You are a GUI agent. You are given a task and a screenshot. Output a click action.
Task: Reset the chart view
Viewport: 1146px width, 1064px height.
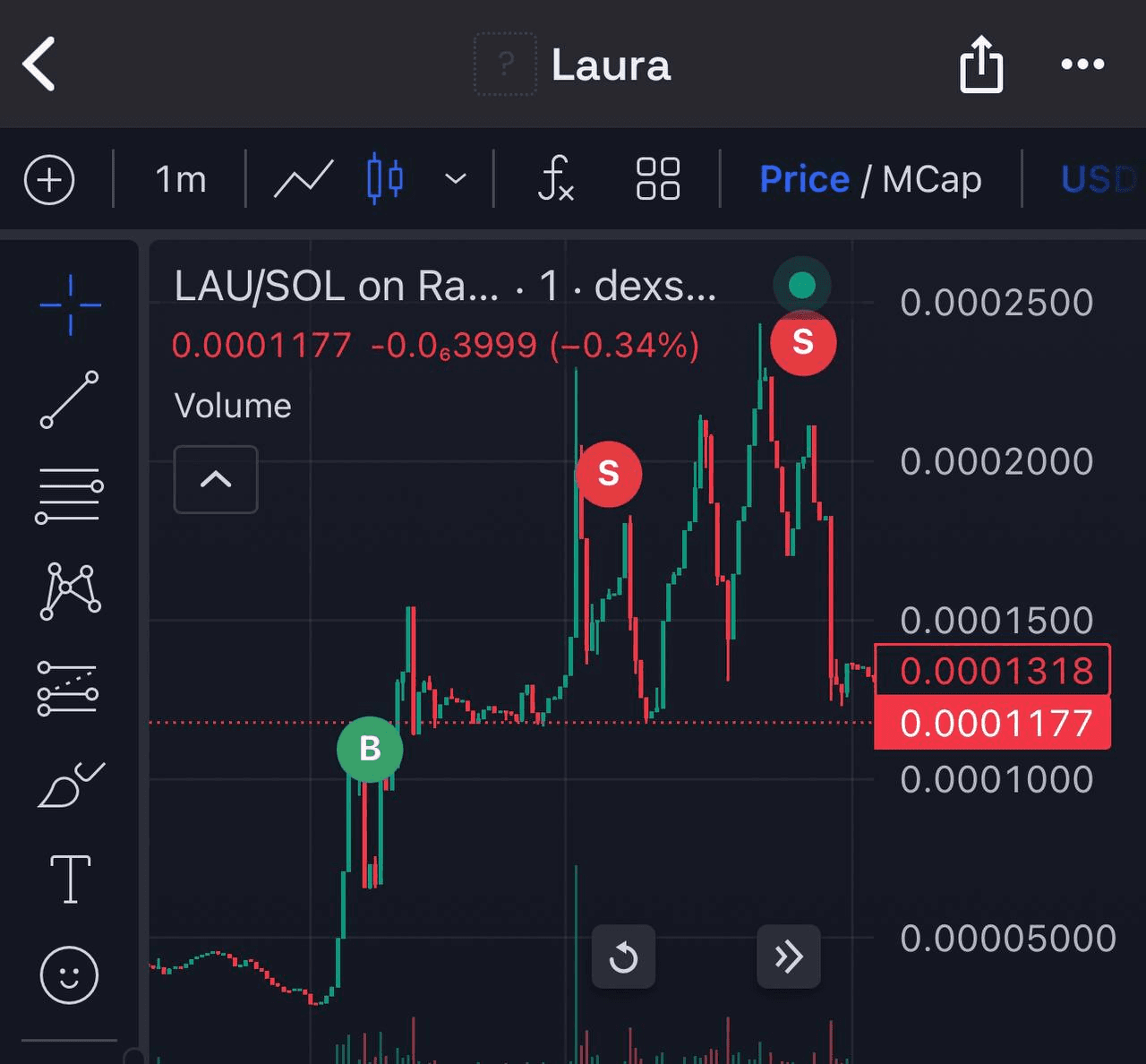coord(623,957)
